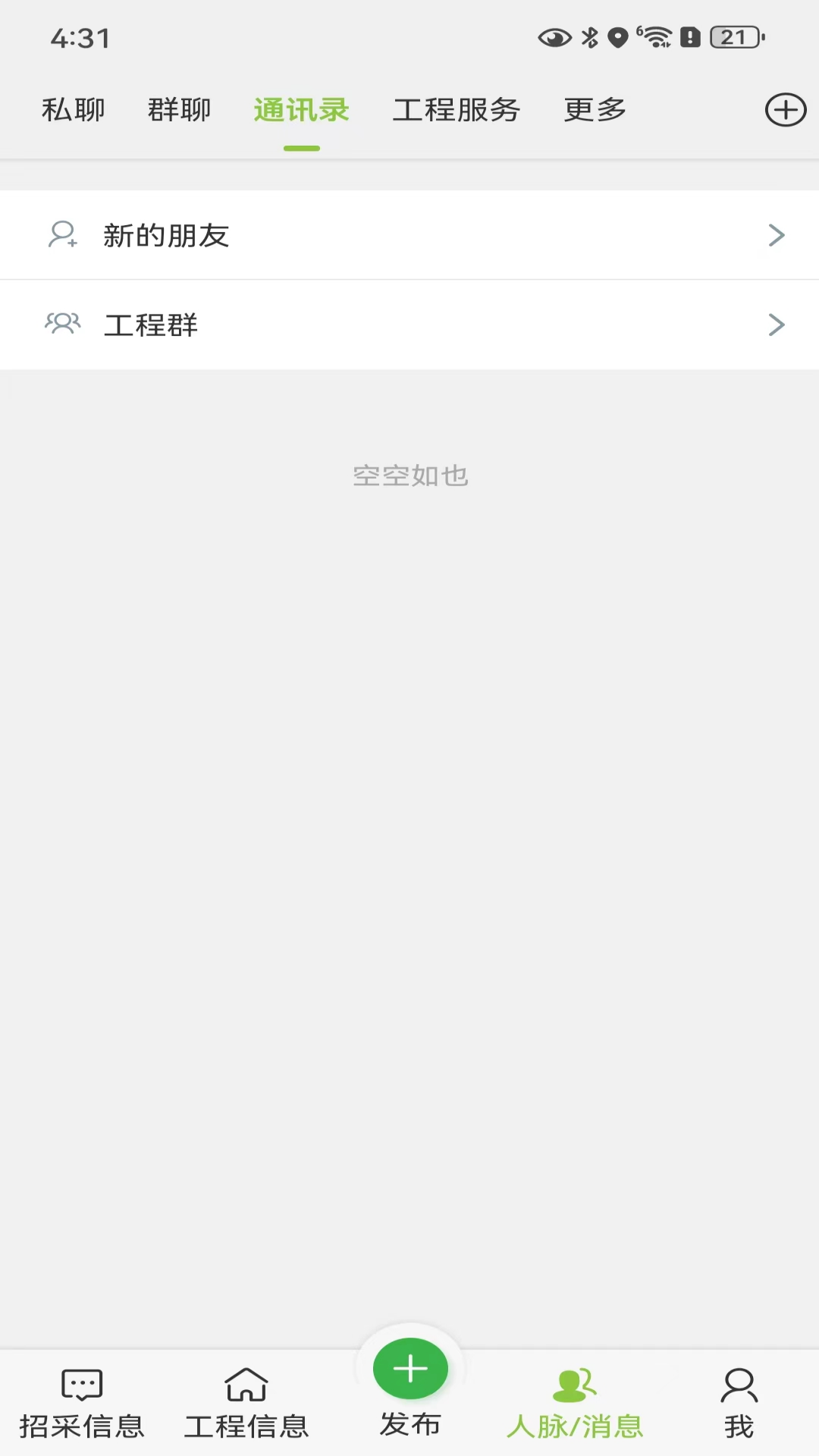819x1456 pixels.
Task: Switch to the 私聊 tab
Action: tap(74, 110)
